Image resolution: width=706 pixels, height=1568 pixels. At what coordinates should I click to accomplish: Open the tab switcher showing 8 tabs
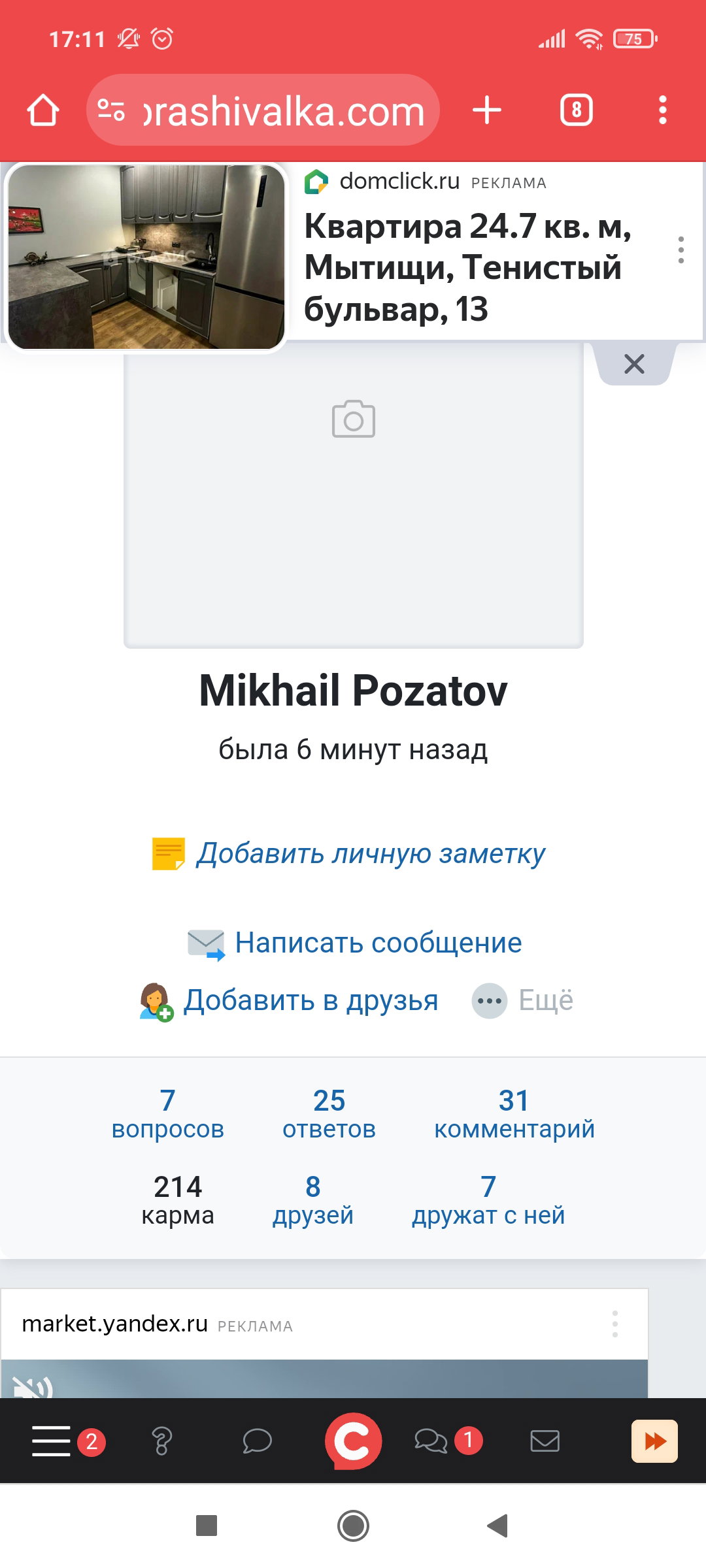coord(576,110)
